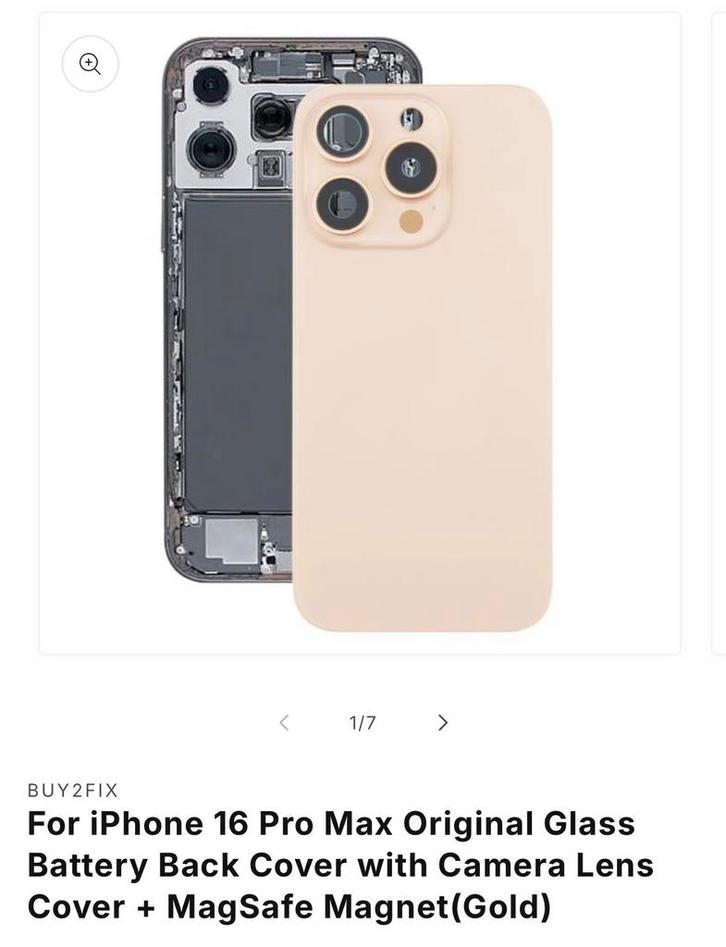This screenshot has height=947, width=726.
Task: Zoom into the product image
Action: 90,64
